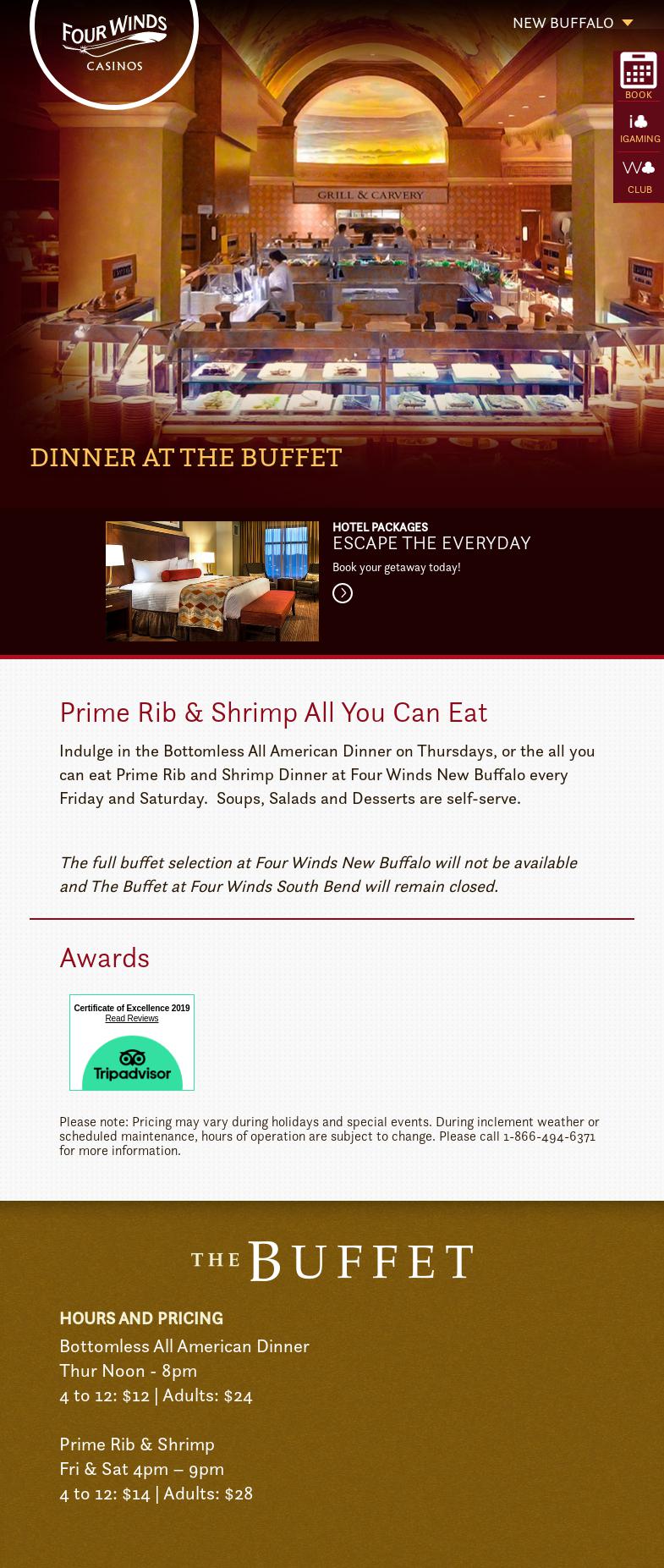Image resolution: width=664 pixels, height=1568 pixels.
Task: Expand the chevron beside NEW BUFFALO
Action: click(628, 23)
